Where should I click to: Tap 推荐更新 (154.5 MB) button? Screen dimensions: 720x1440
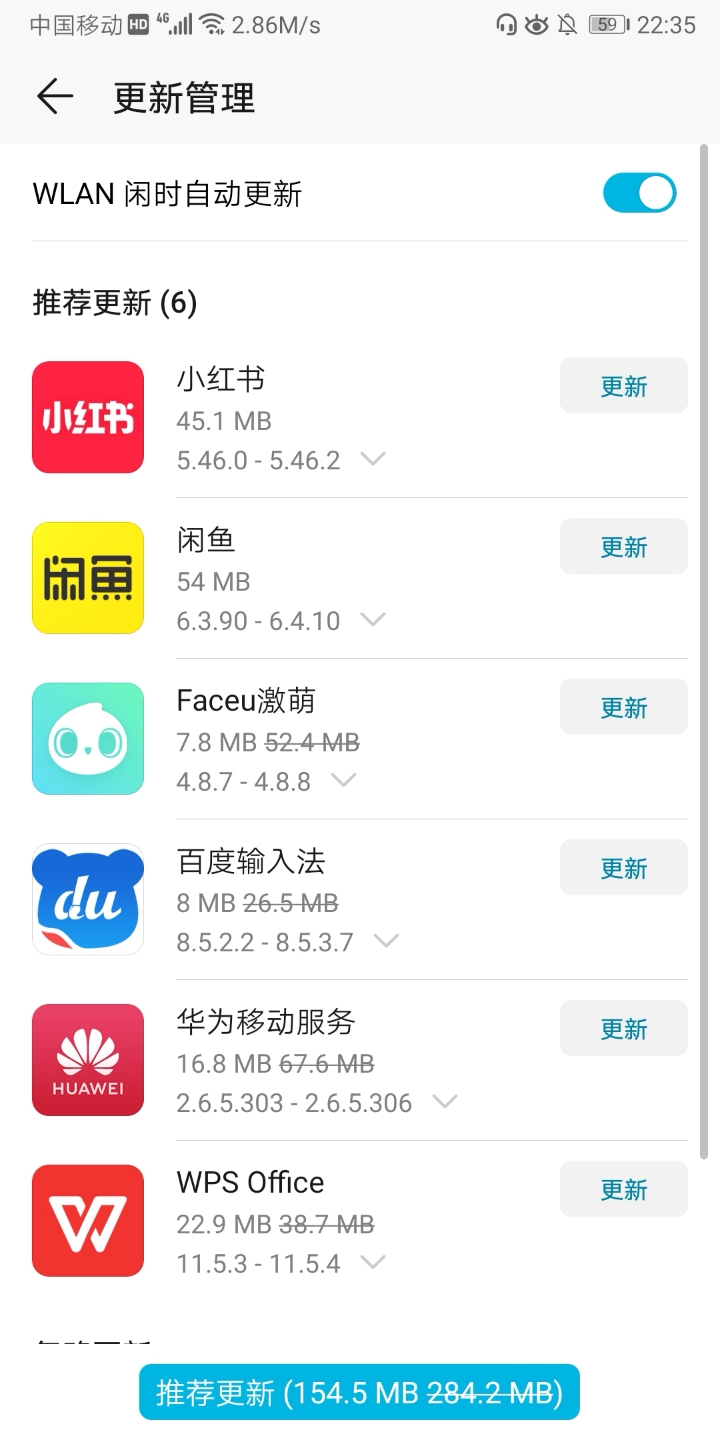point(359,1392)
